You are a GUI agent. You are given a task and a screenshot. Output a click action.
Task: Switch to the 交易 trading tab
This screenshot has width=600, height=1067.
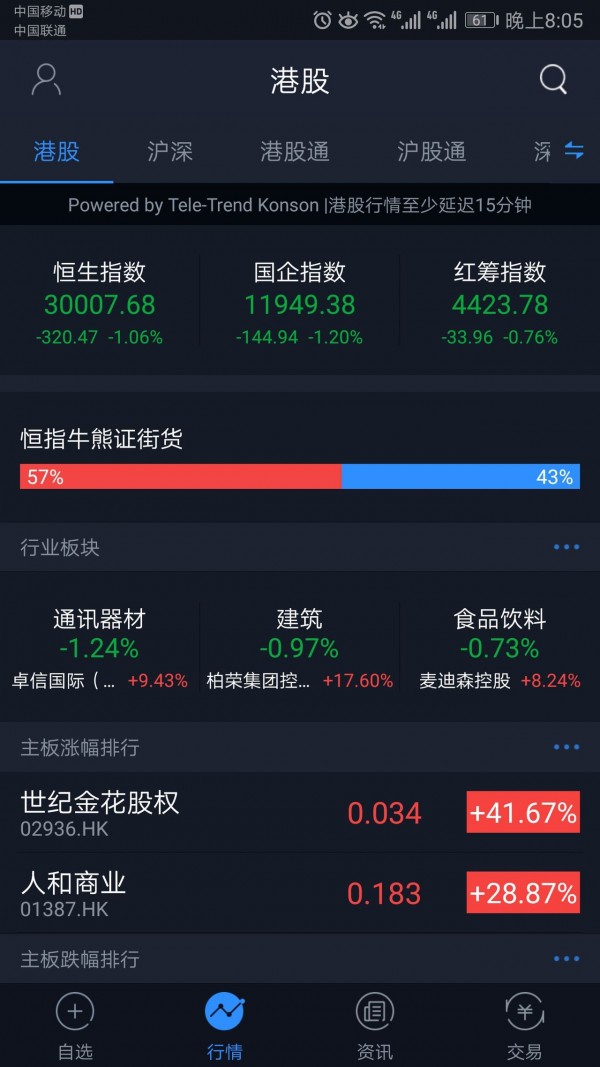click(524, 1026)
